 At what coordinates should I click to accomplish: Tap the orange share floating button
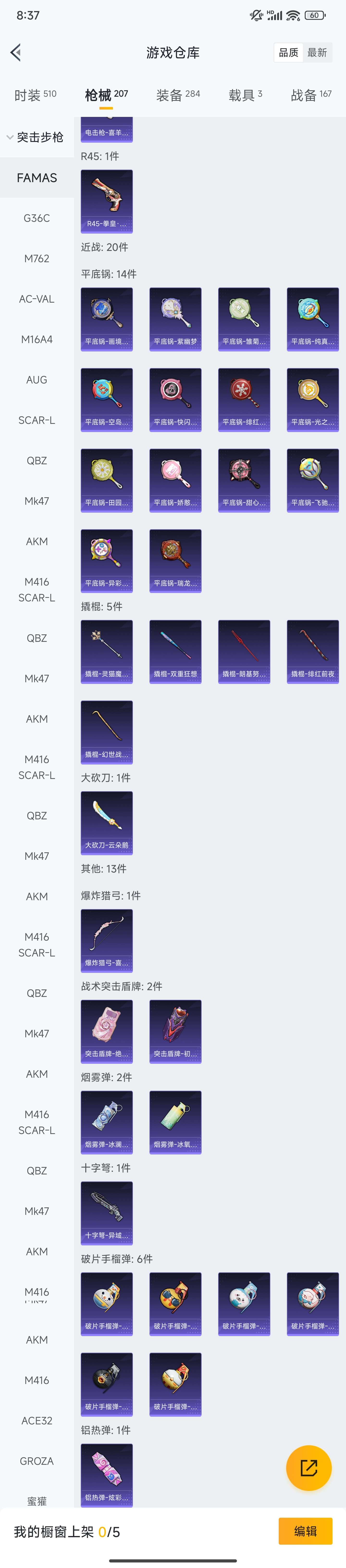coord(308,1468)
